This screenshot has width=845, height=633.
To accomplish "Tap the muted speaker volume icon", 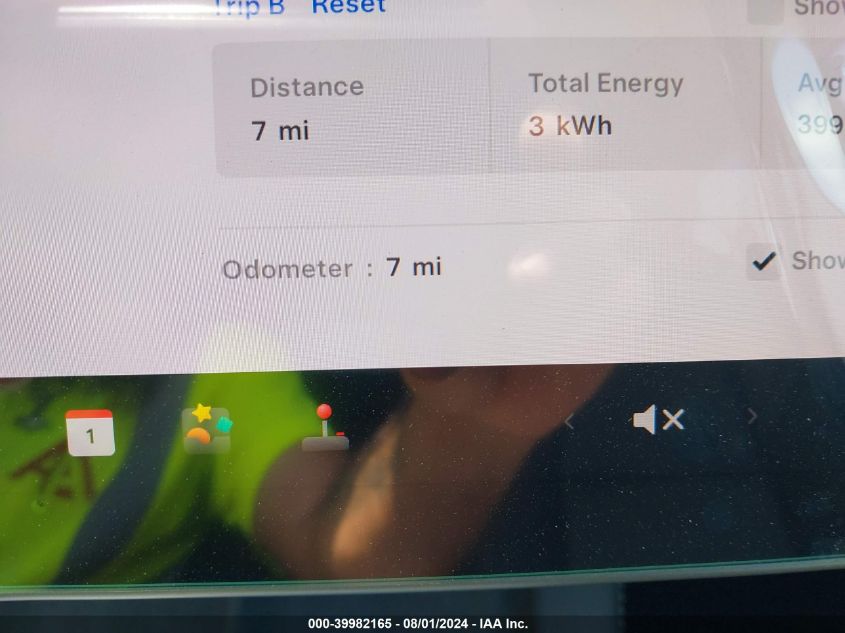I will click(658, 421).
